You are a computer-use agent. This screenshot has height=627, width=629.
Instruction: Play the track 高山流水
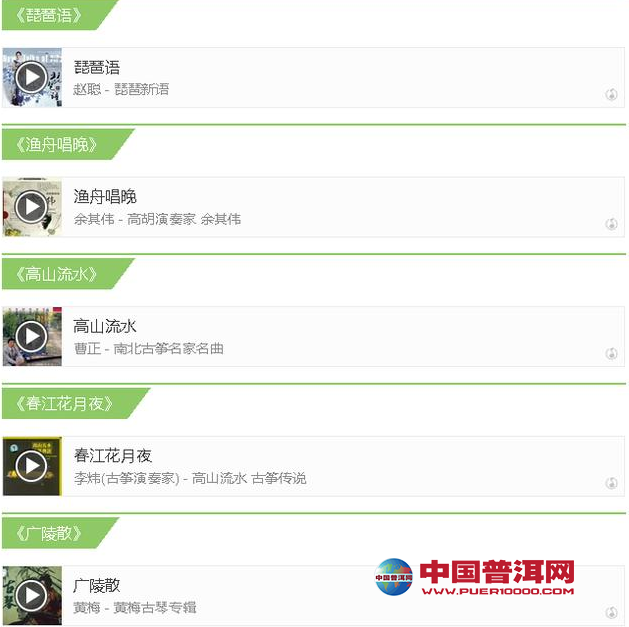[x=32, y=337]
